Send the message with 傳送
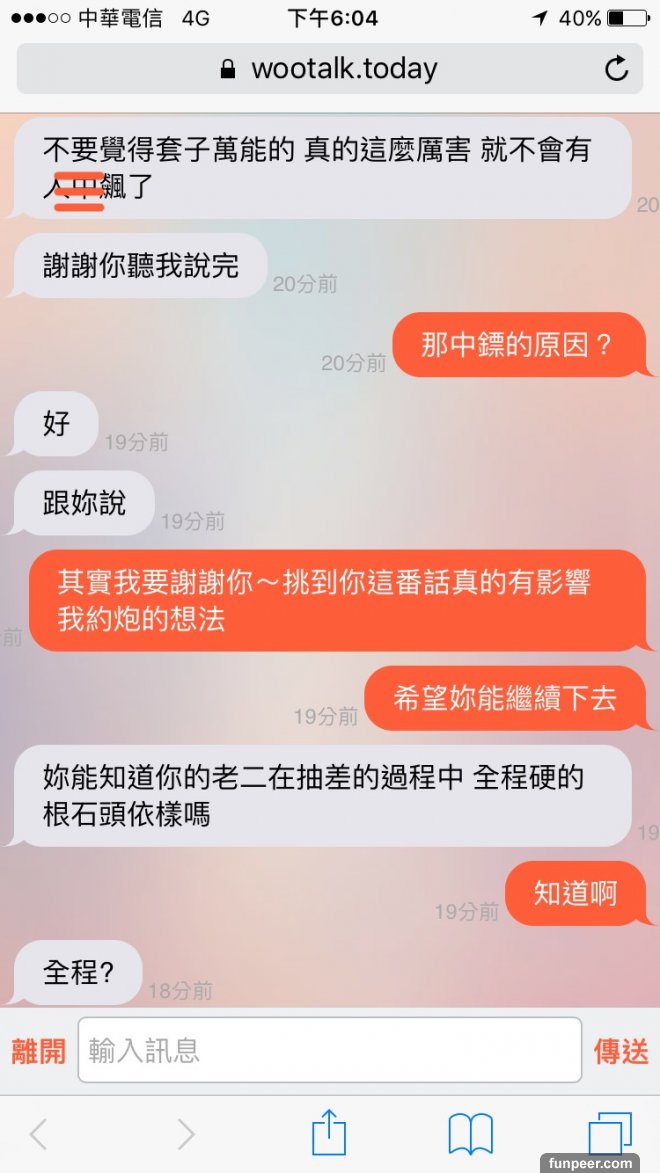Screen dimensions: 660x1173 pyautogui.click(x=620, y=1051)
